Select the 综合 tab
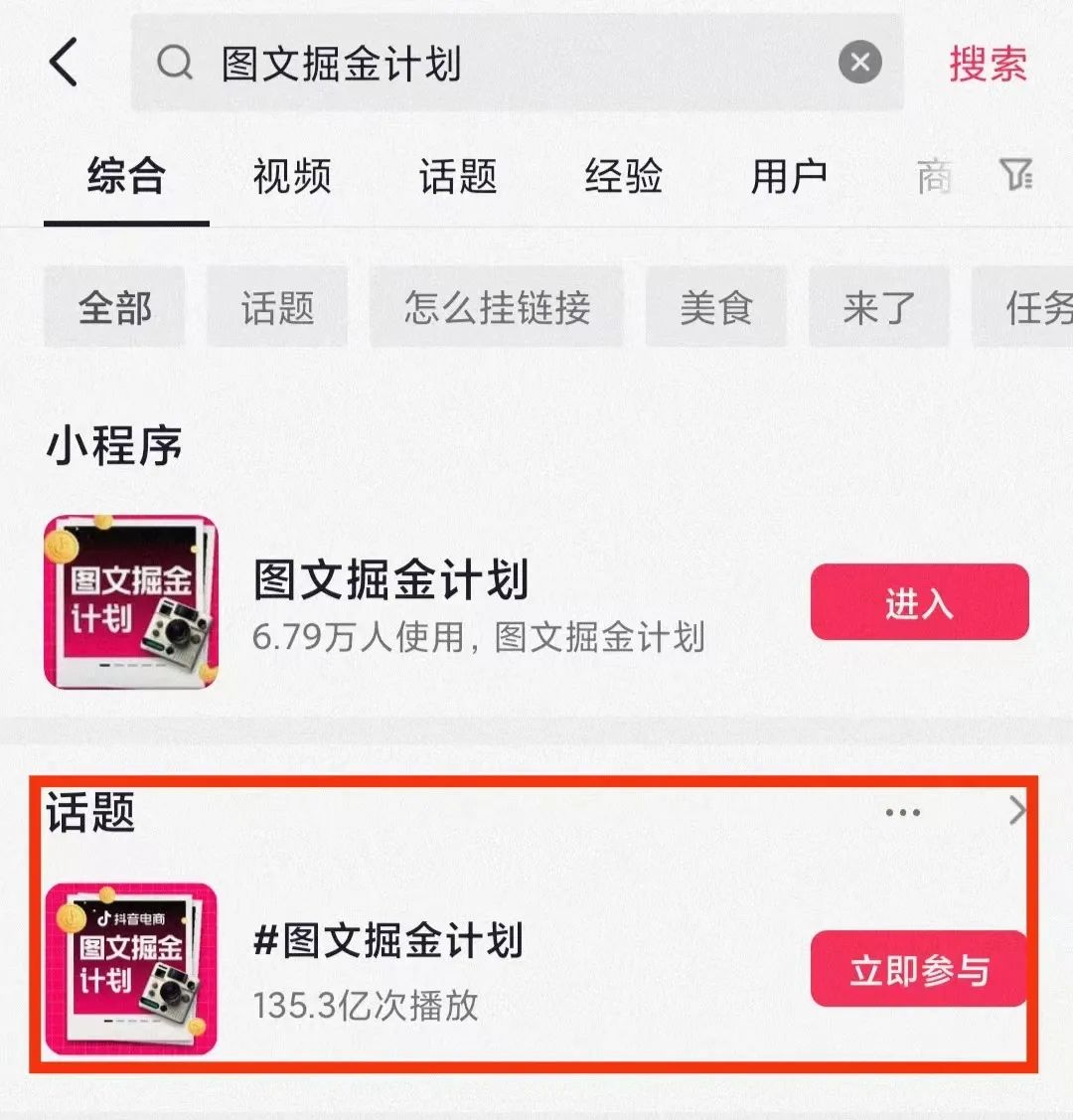 126,178
